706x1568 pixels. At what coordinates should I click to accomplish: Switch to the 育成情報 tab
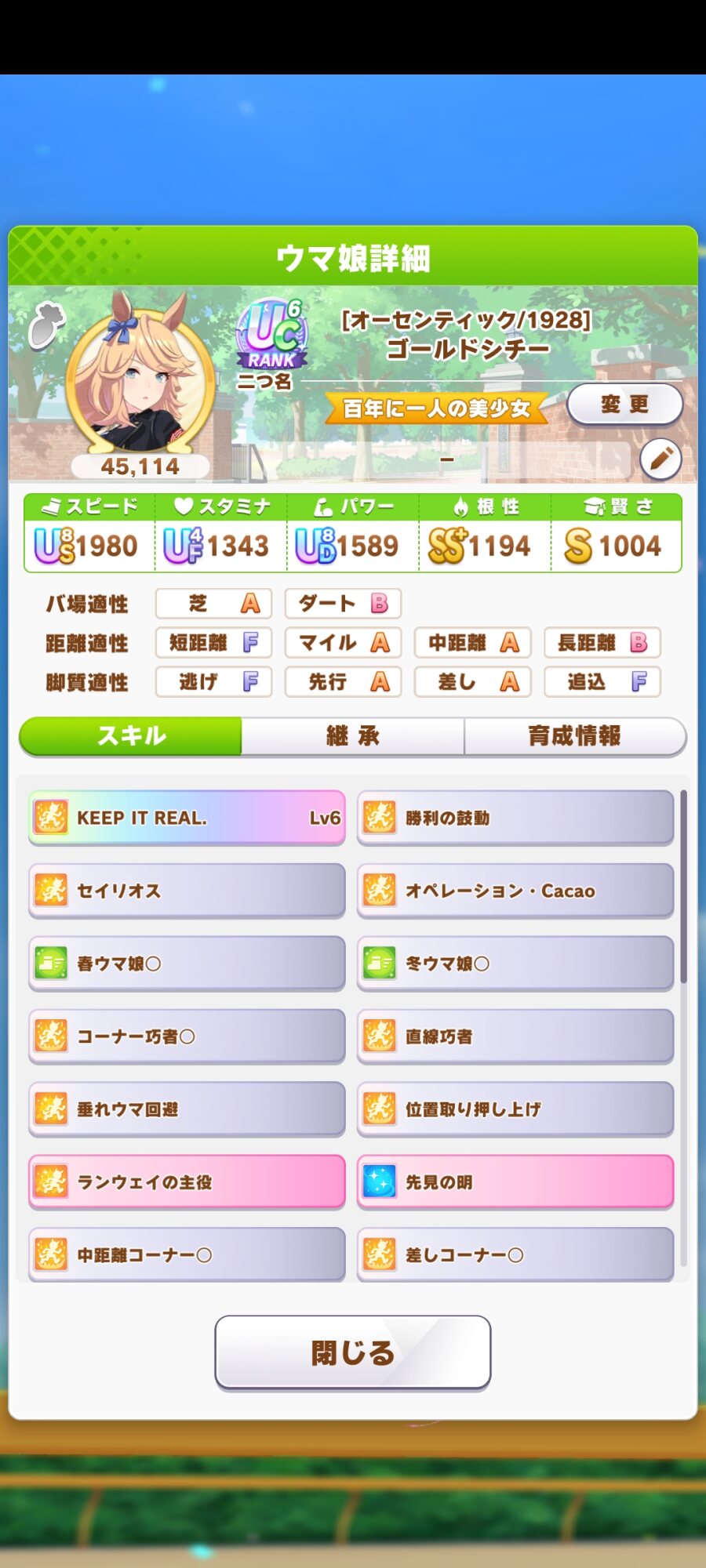click(574, 736)
